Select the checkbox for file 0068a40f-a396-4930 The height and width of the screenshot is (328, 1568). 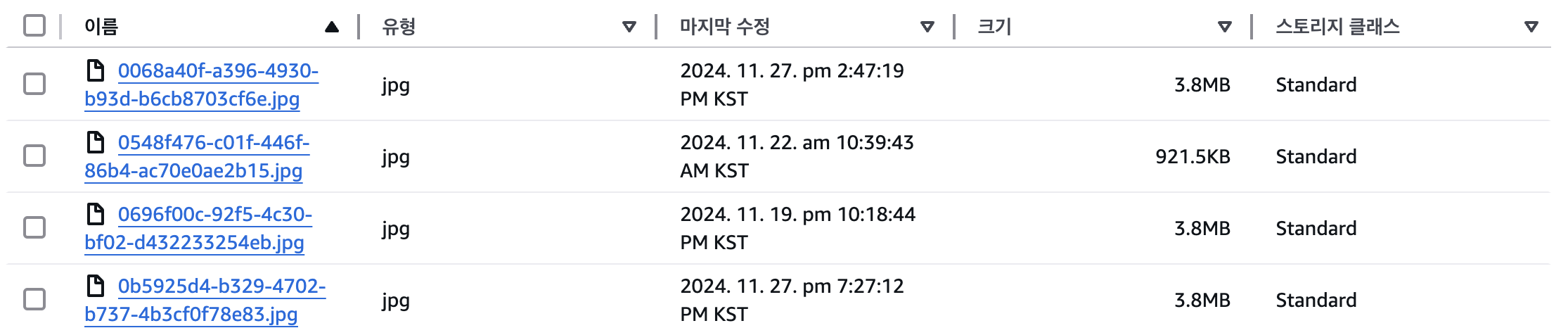pos(34,84)
